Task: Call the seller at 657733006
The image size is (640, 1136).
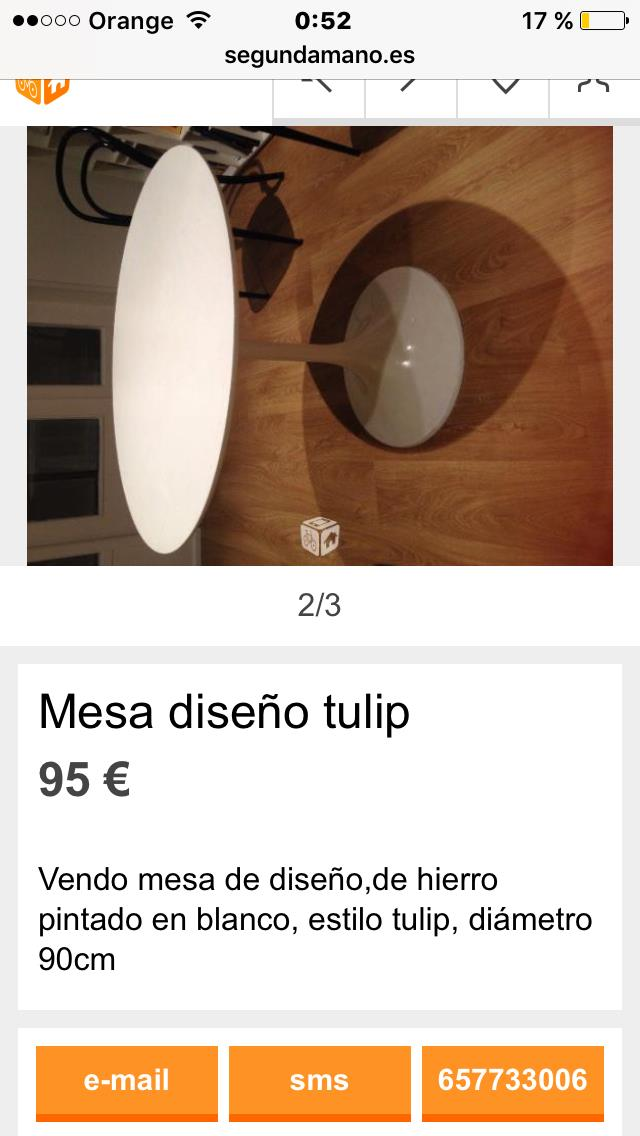Action: [x=512, y=1081]
